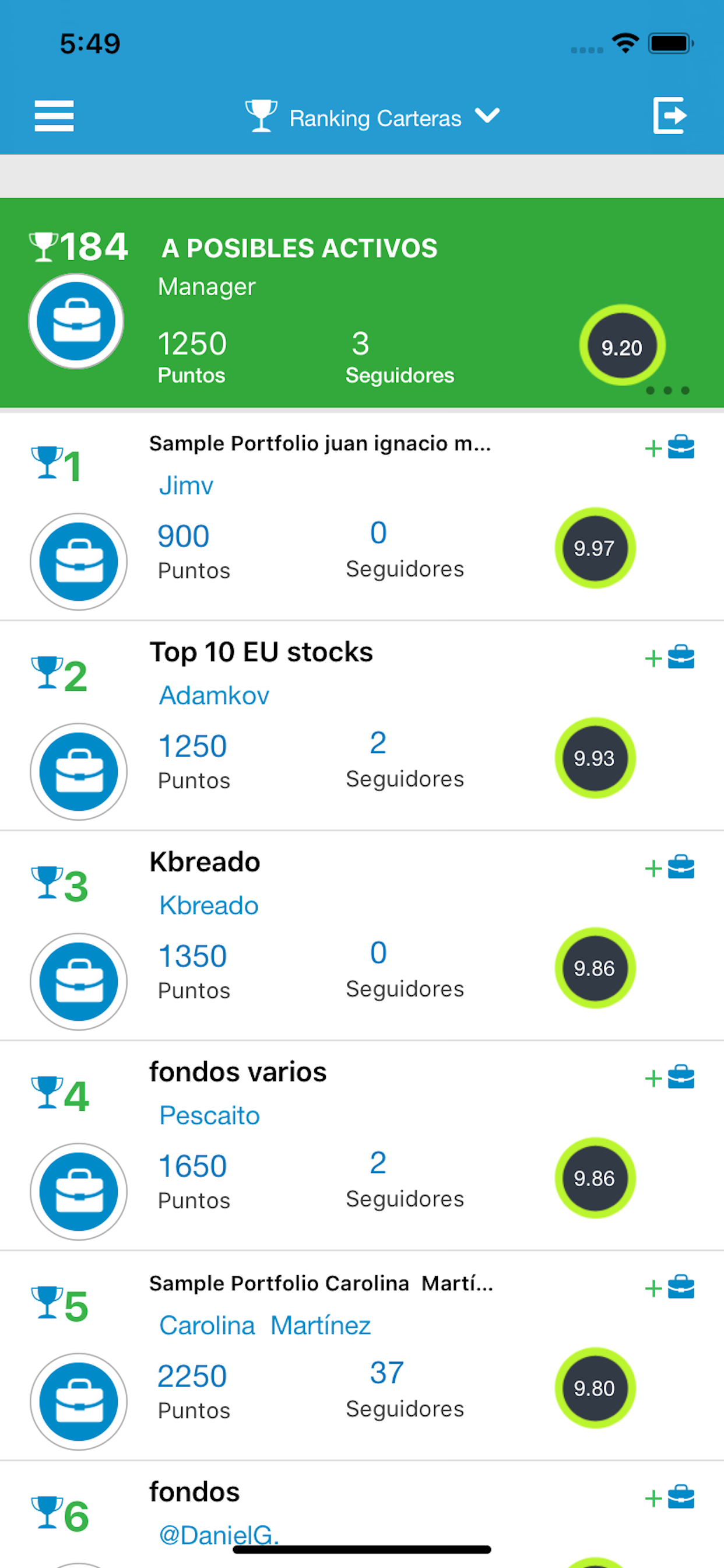
Task: Add Sample Portfolio Carolina Martínez portfolio
Action: [669, 1287]
